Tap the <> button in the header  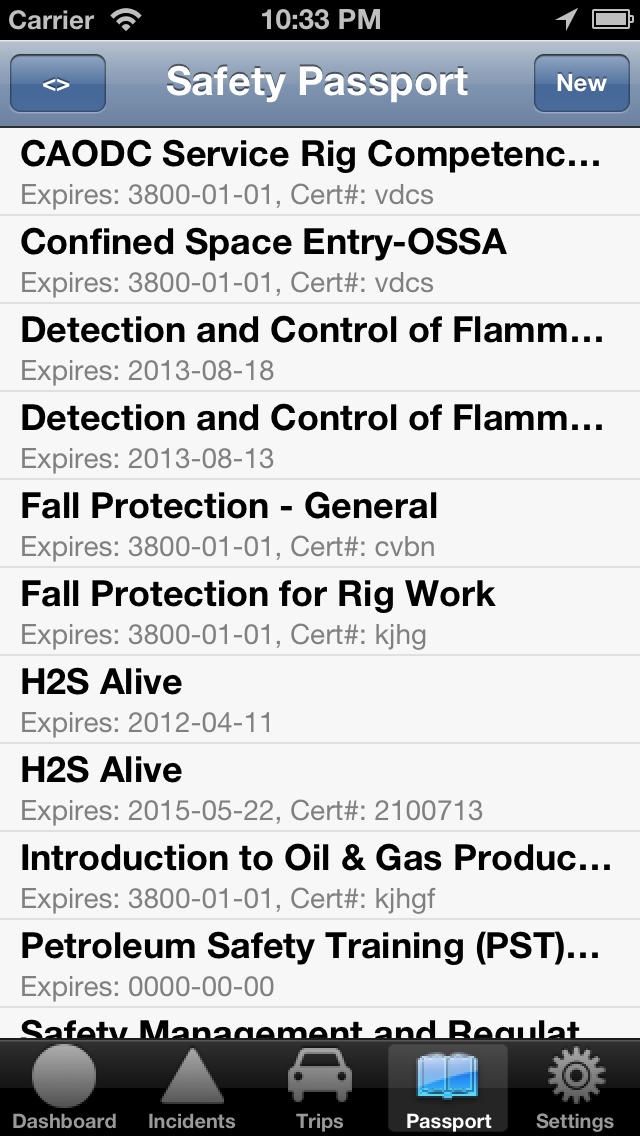point(58,83)
